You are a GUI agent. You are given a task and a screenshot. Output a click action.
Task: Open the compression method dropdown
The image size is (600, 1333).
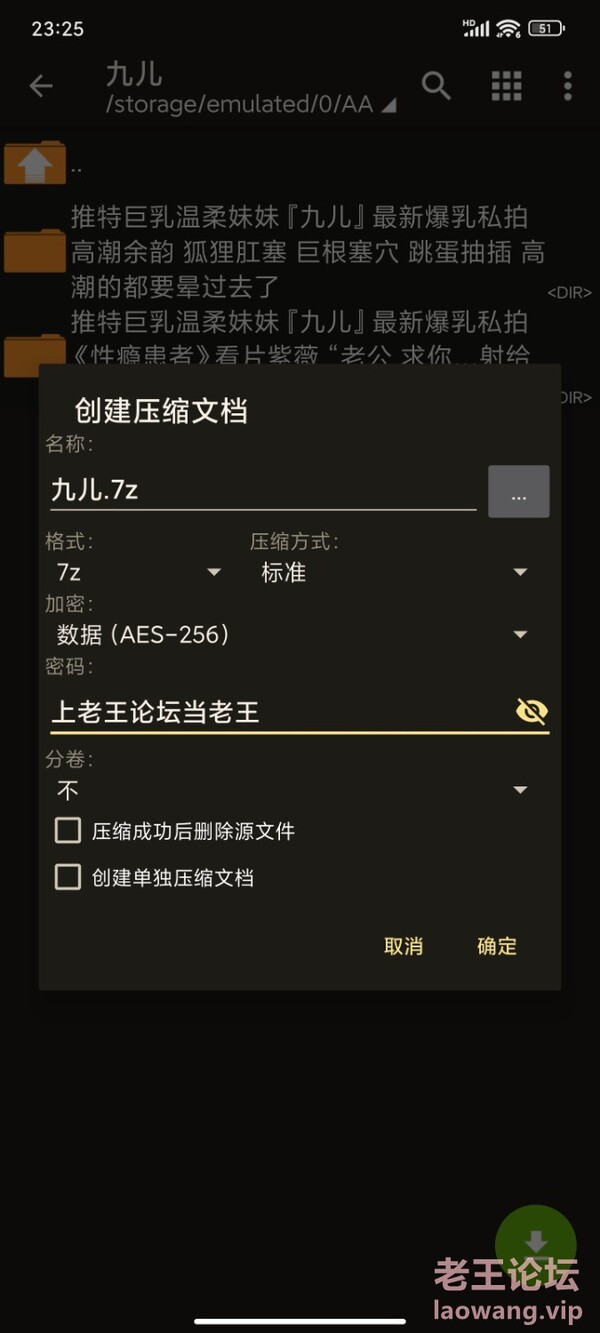tap(392, 572)
